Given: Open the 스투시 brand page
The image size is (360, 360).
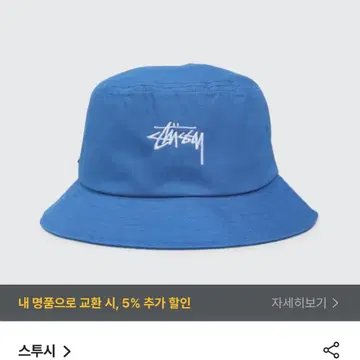Looking at the screenshot, I should coord(44,351).
